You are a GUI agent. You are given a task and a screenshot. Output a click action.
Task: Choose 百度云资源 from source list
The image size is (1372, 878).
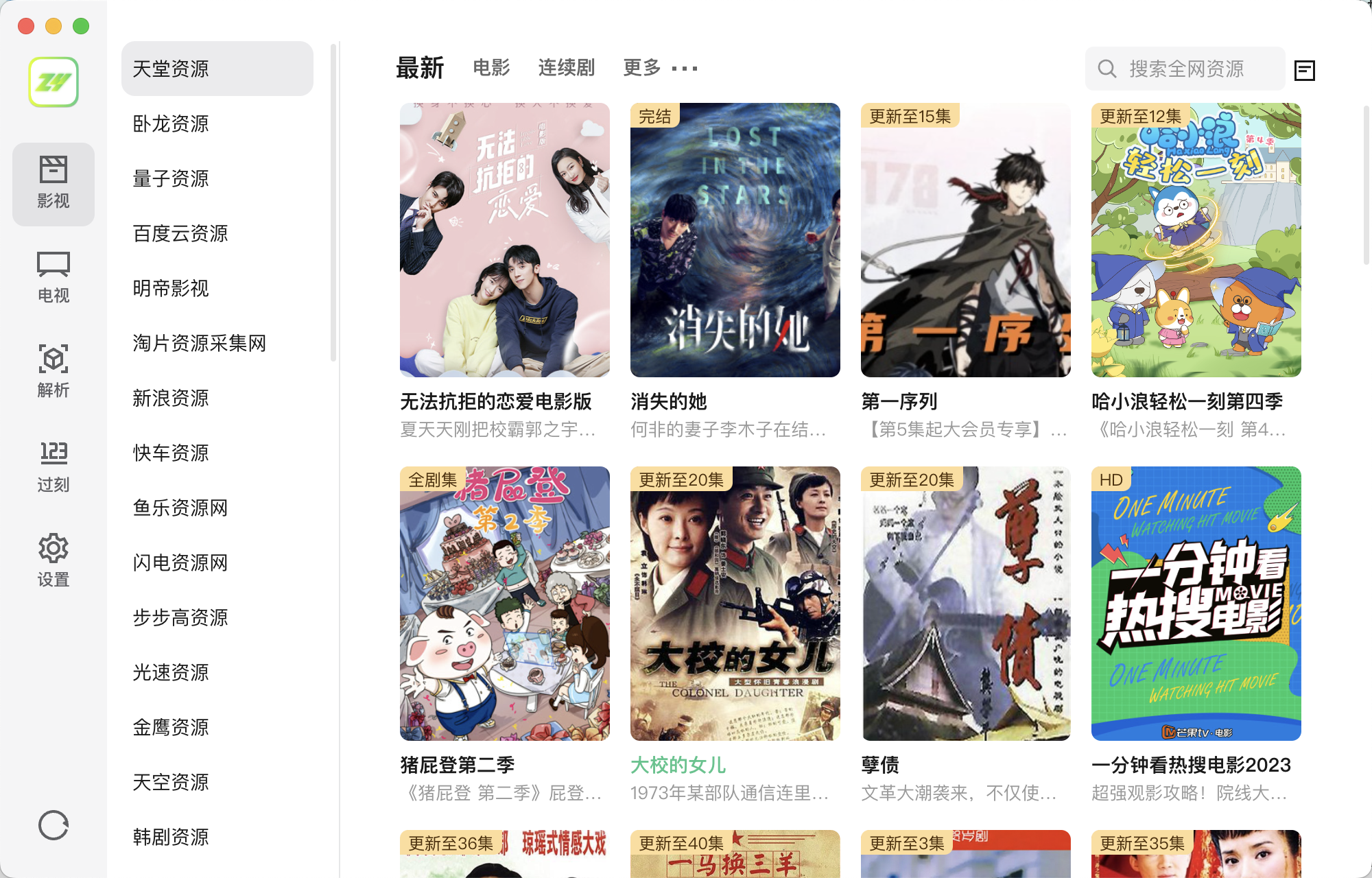click(180, 234)
